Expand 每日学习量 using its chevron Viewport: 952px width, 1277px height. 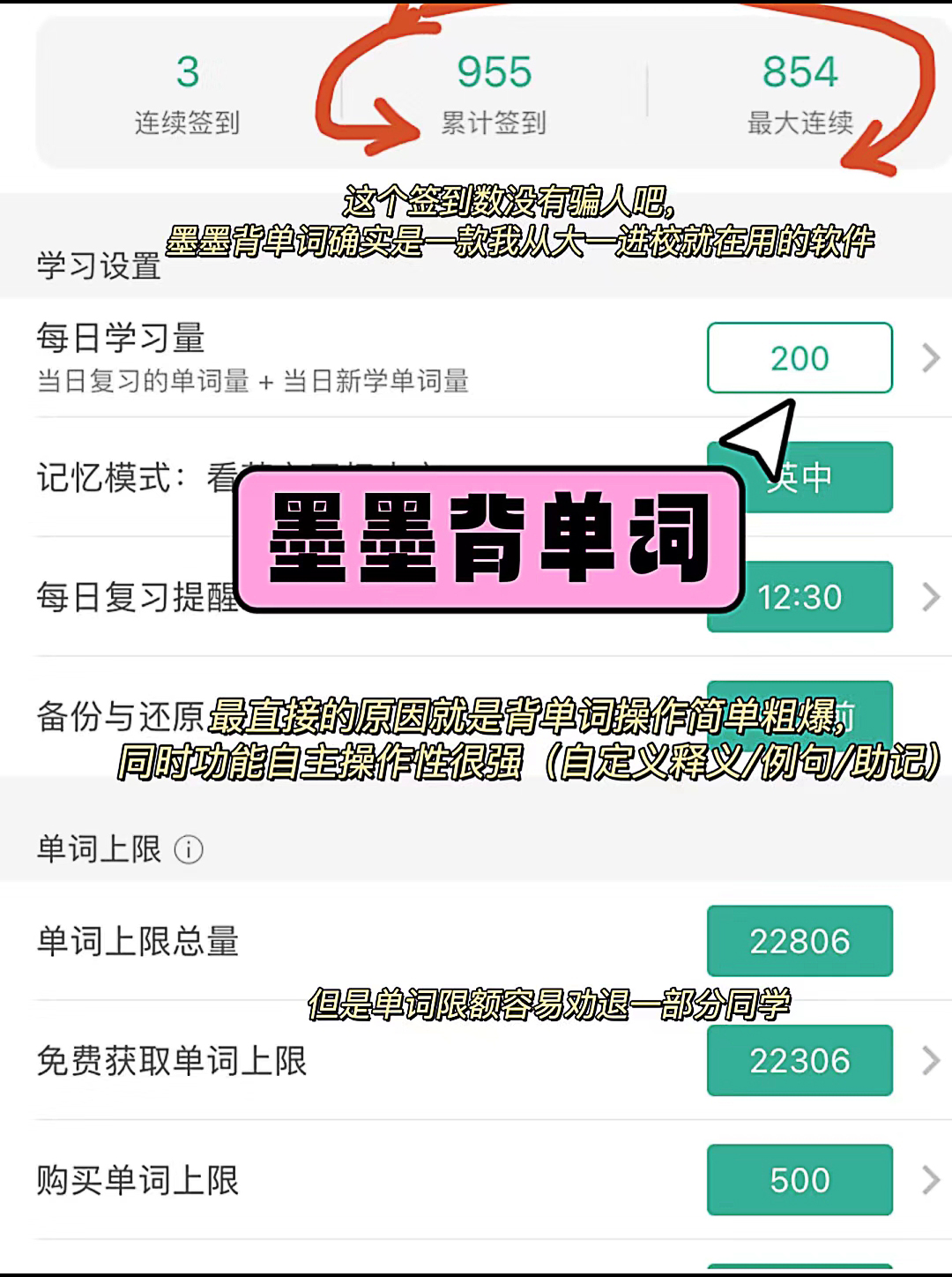click(x=928, y=357)
